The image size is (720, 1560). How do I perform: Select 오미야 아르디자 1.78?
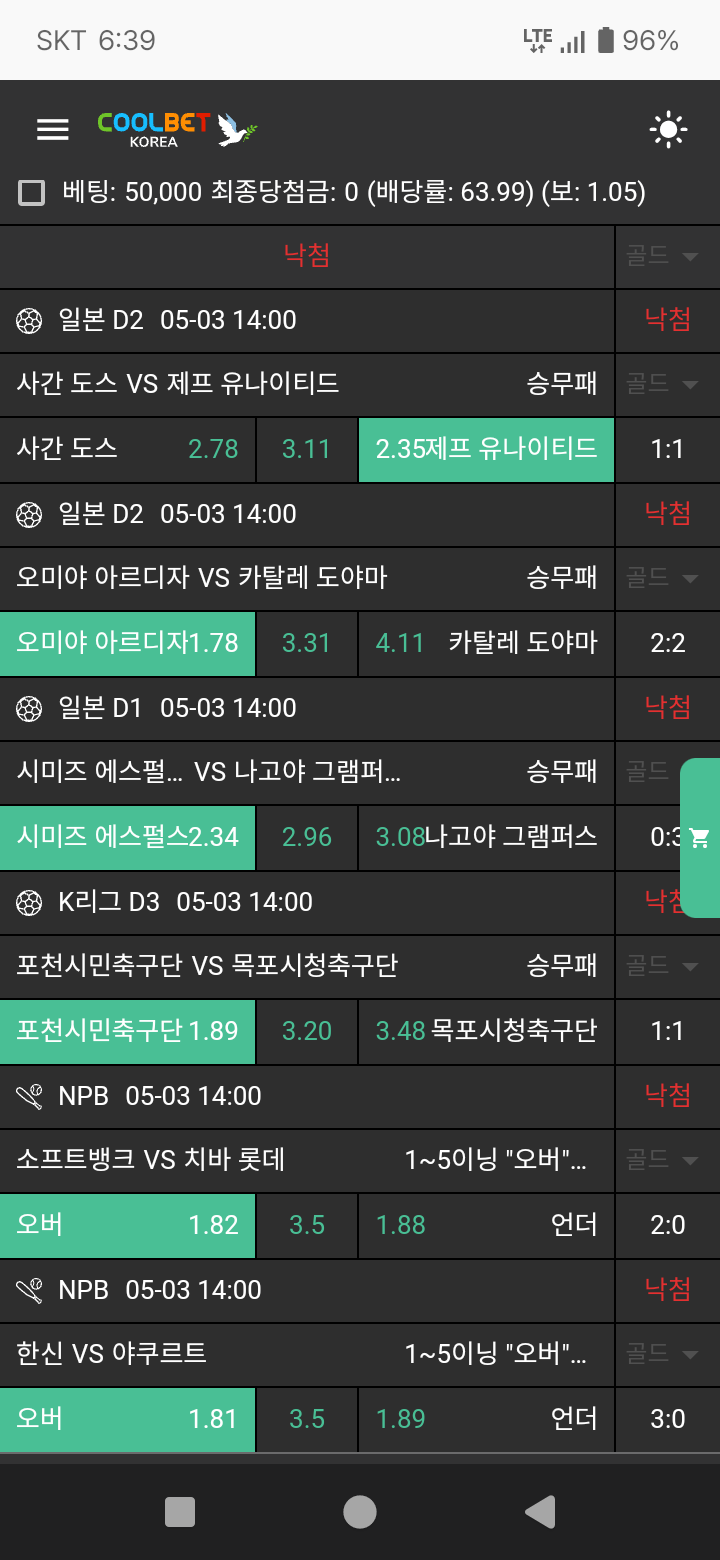pos(128,643)
